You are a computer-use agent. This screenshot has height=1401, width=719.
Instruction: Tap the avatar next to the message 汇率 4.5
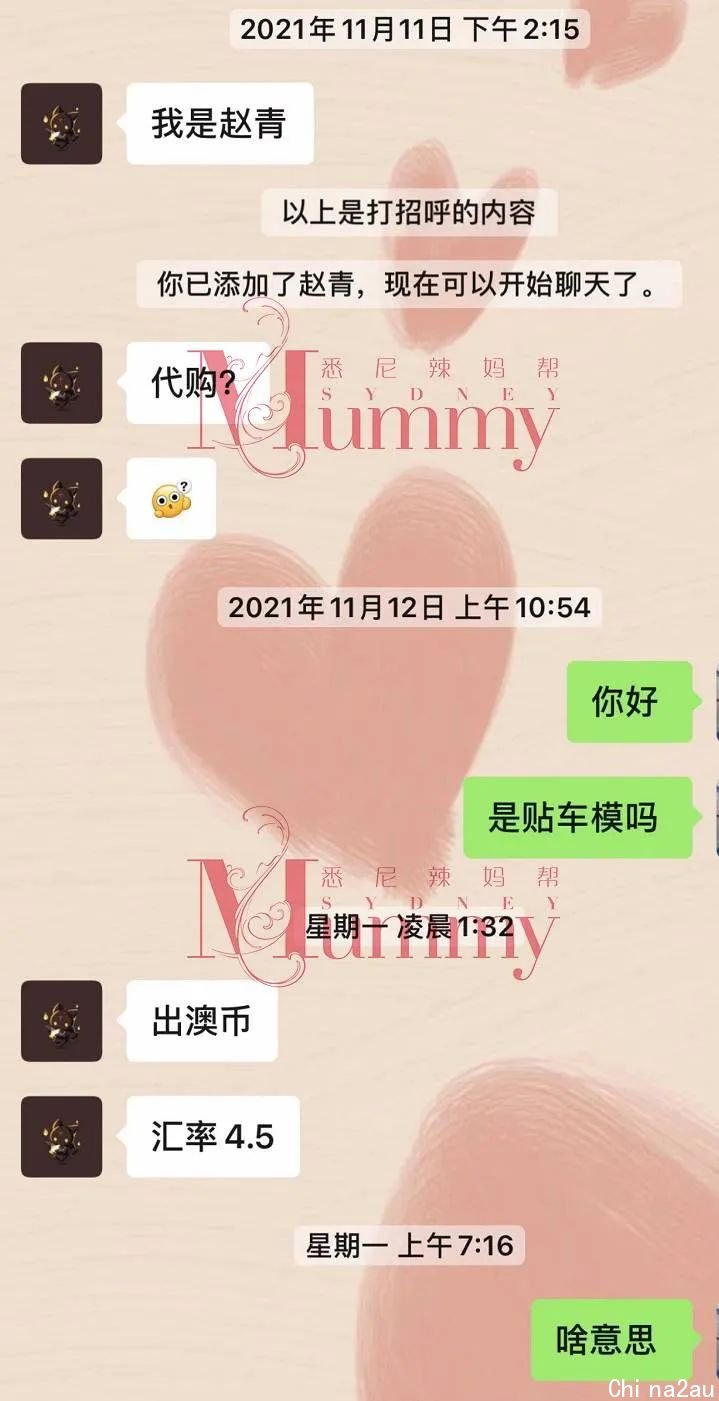[61, 1137]
